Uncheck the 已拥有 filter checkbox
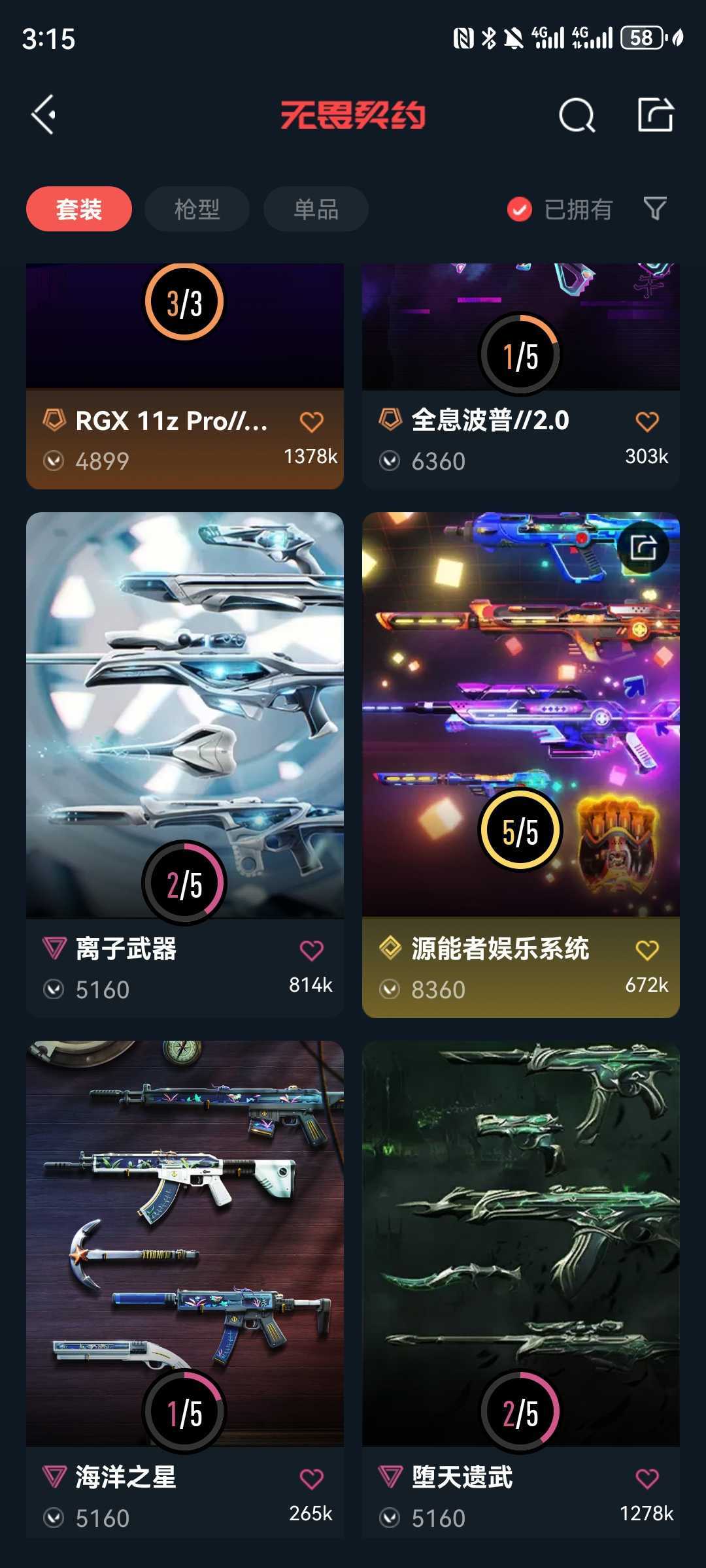706x1568 pixels. (520, 209)
